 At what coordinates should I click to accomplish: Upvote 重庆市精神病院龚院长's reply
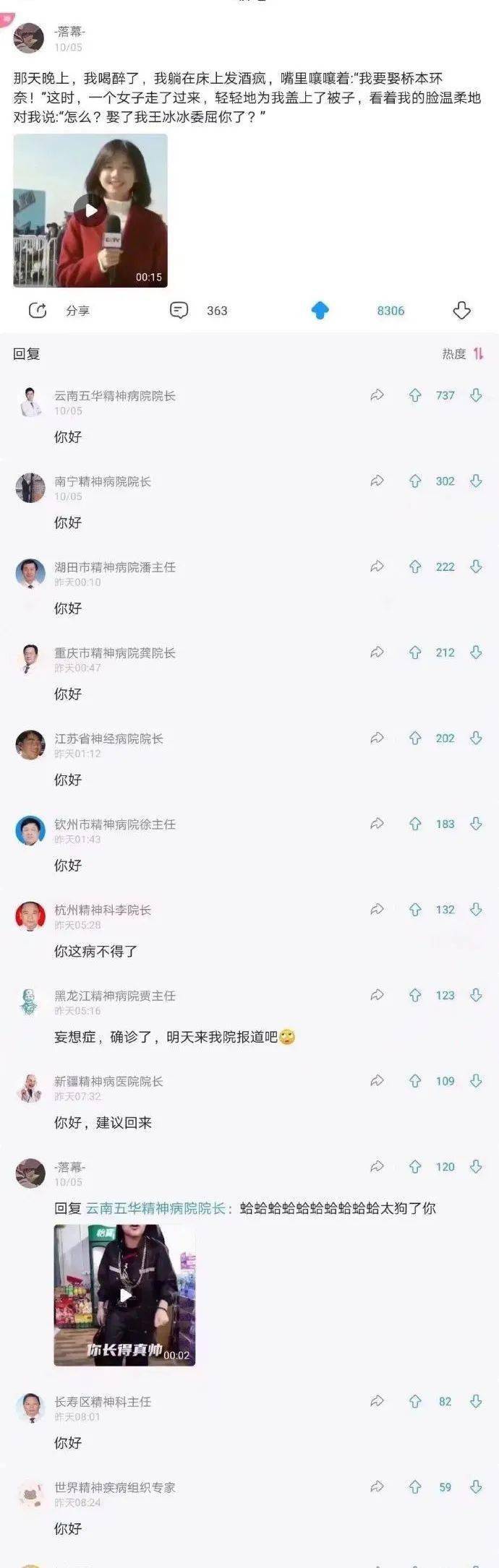click(415, 652)
